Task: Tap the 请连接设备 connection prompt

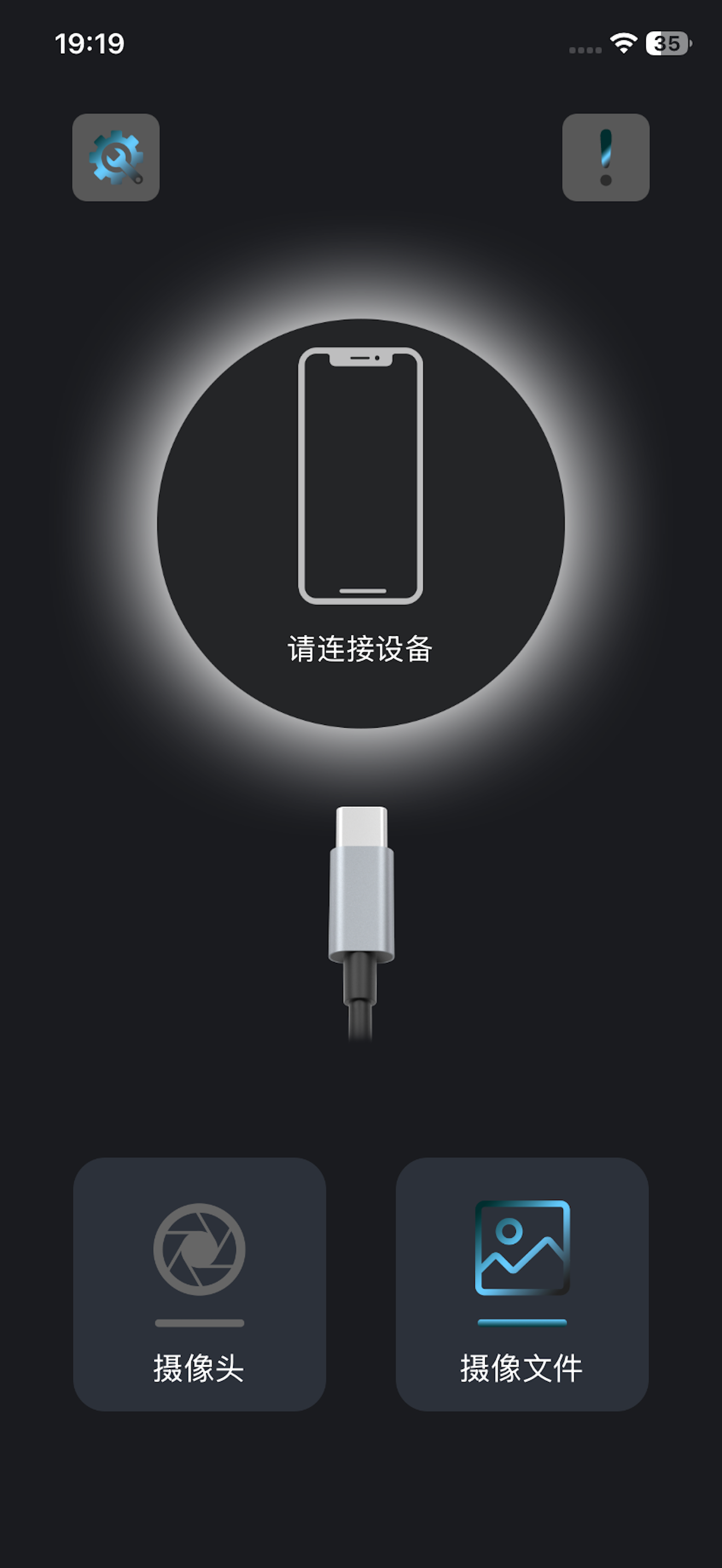Action: tap(360, 651)
